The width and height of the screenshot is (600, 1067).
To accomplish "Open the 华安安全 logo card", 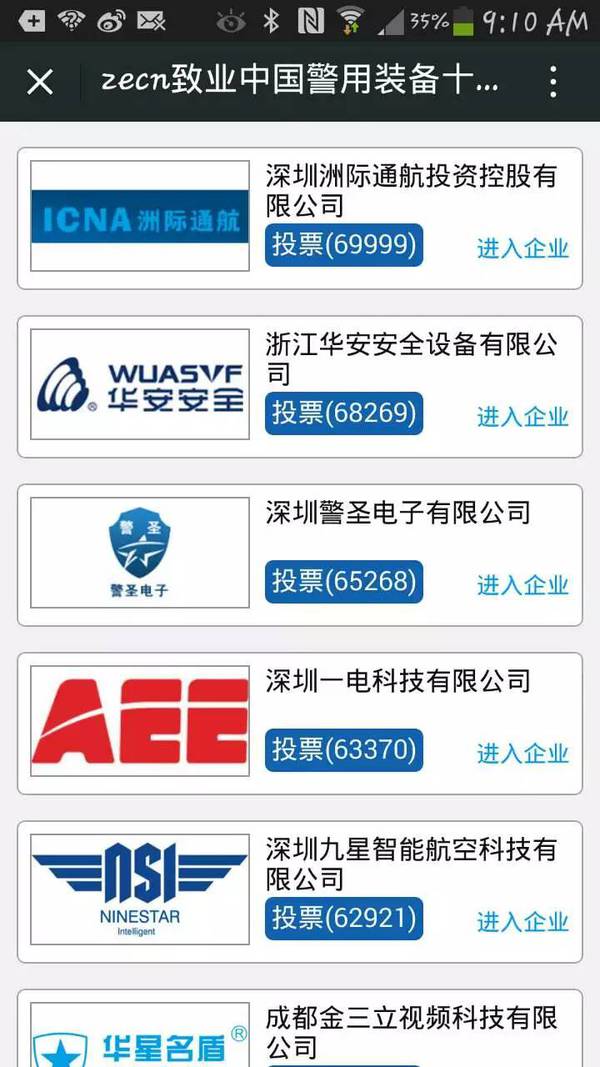I will (140, 384).
